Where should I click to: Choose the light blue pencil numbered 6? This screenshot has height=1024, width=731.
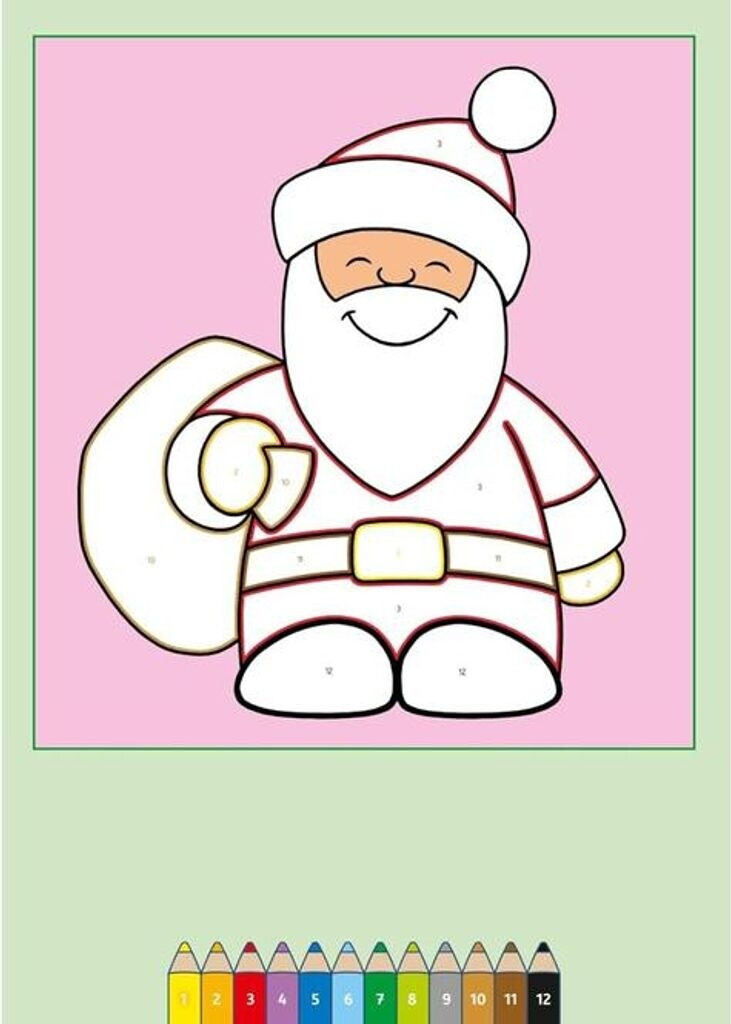coord(348,995)
